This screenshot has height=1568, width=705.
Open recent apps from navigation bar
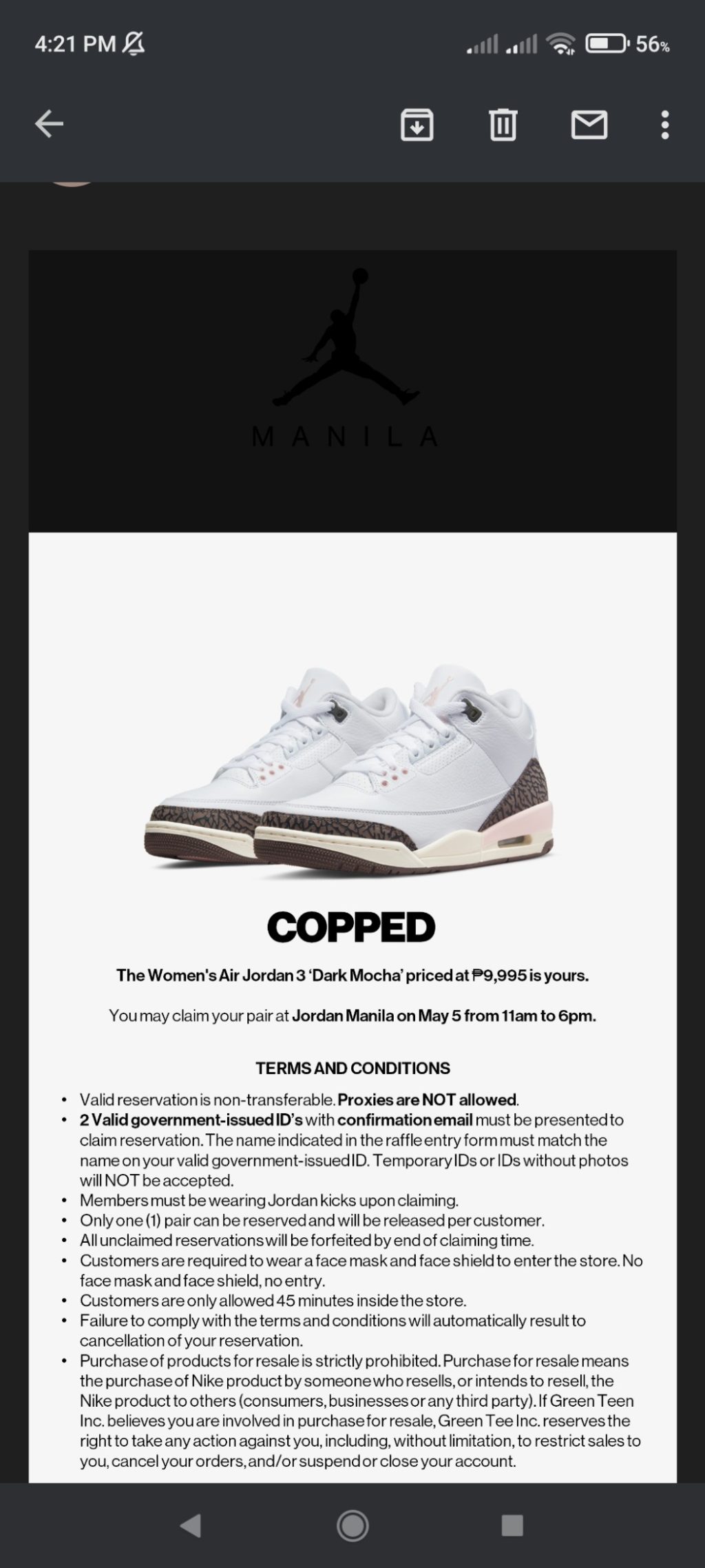pyautogui.click(x=512, y=1525)
